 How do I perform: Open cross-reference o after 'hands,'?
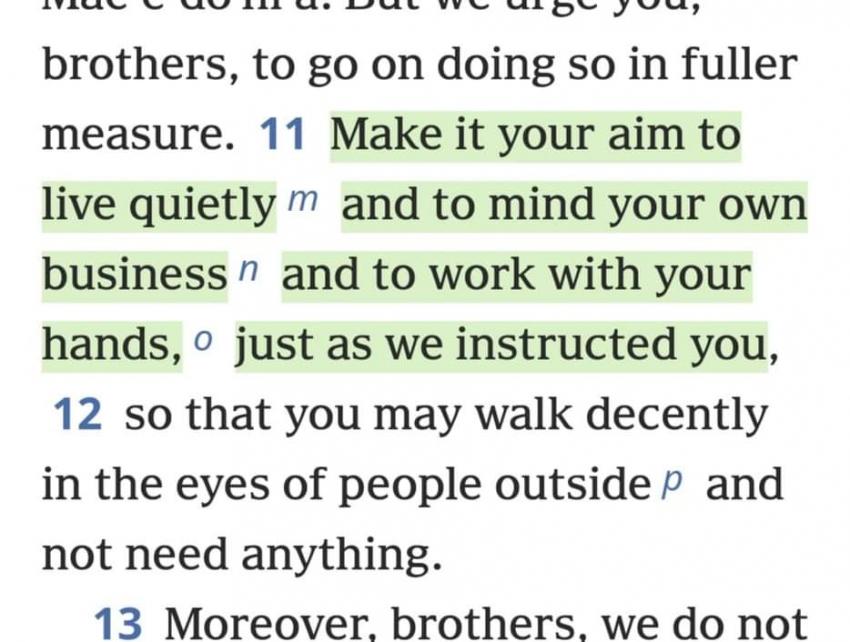pos(203,341)
